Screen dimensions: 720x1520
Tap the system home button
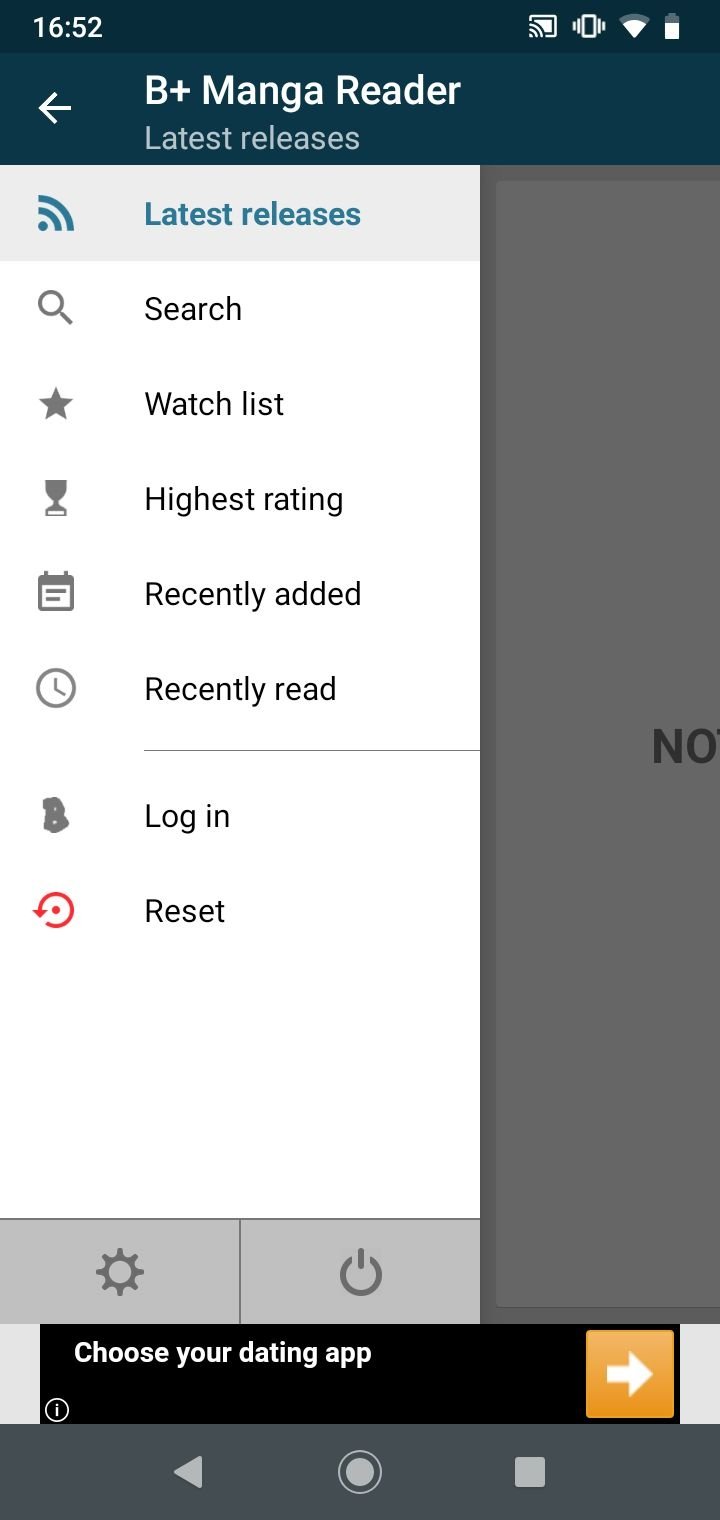360,1471
